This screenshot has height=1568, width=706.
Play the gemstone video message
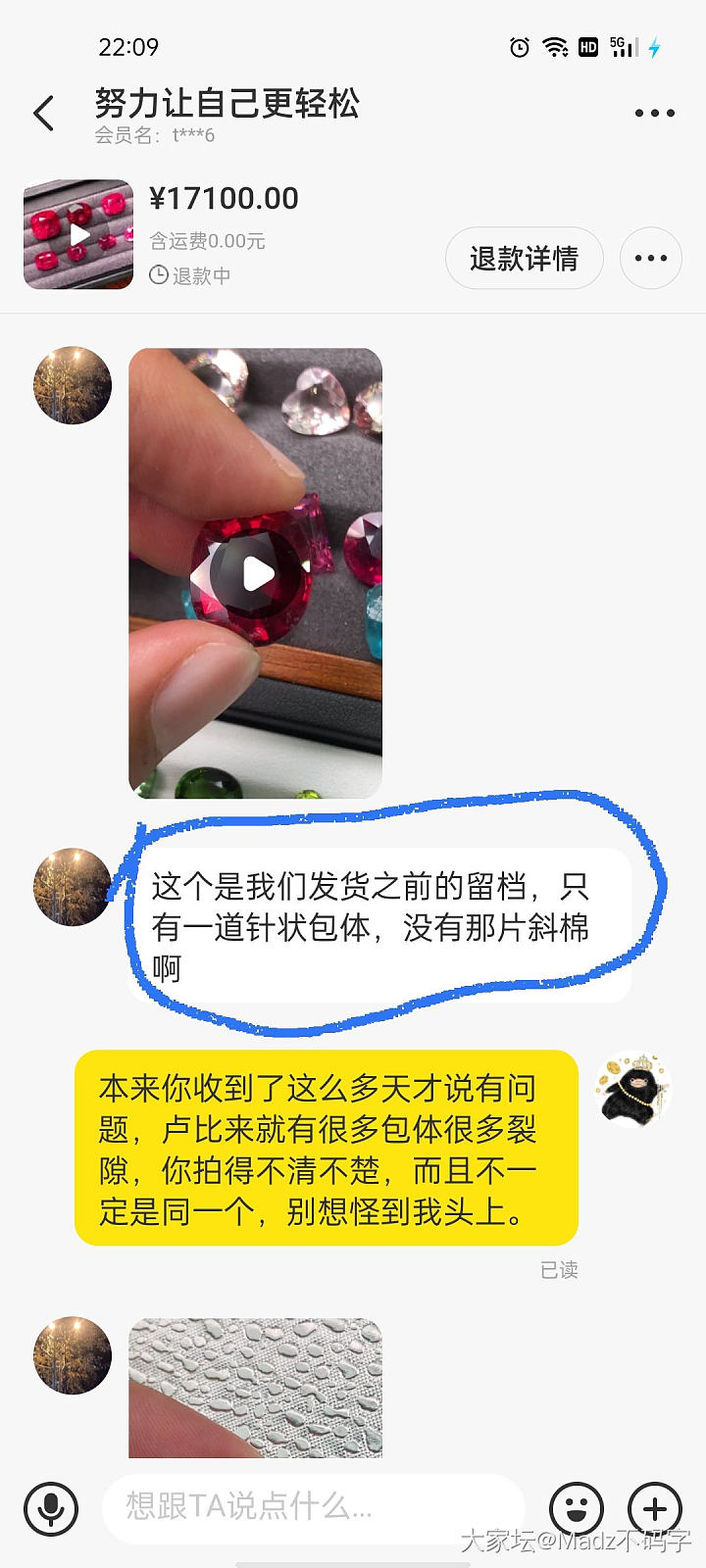pyautogui.click(x=256, y=573)
